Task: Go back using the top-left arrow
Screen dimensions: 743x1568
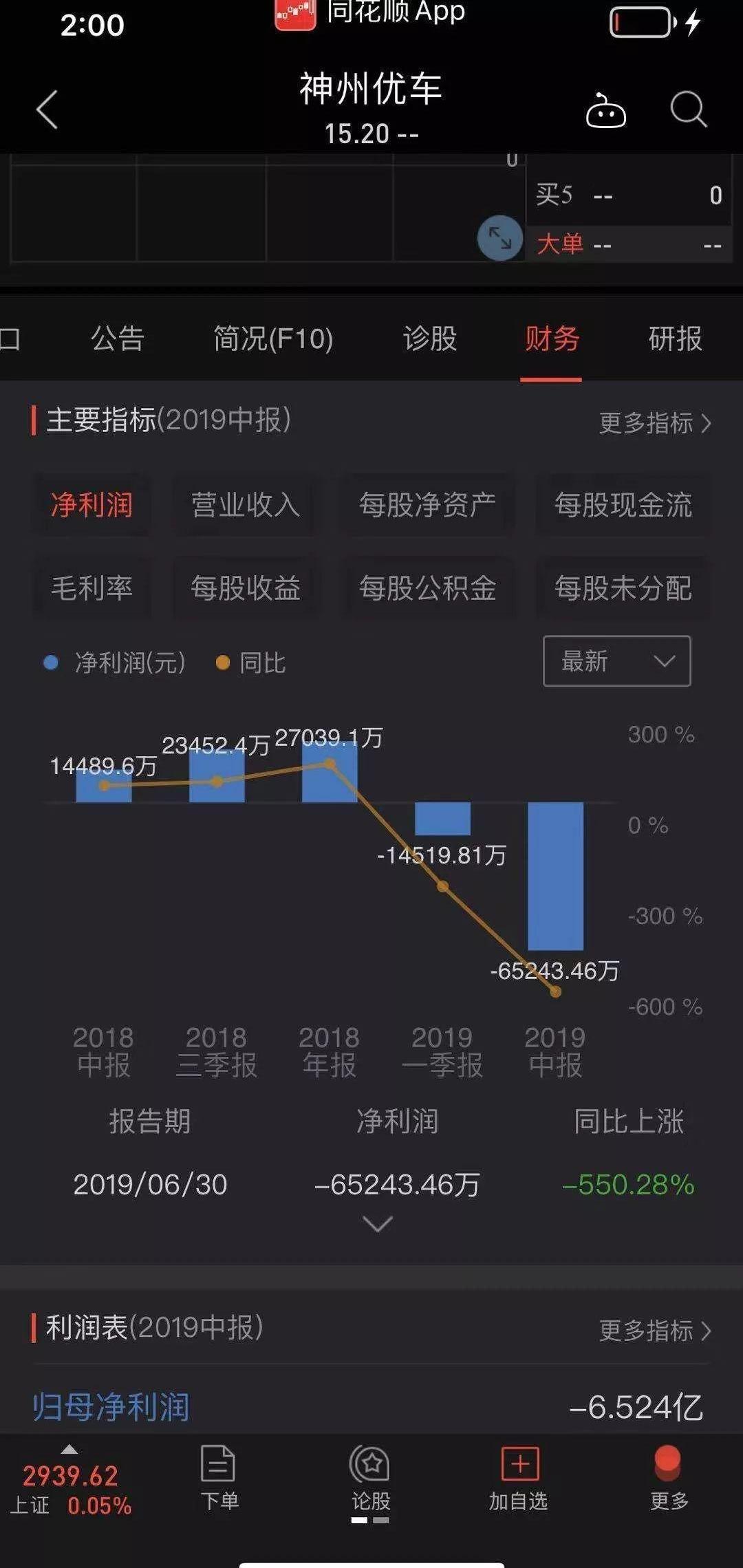Action: tap(47, 109)
